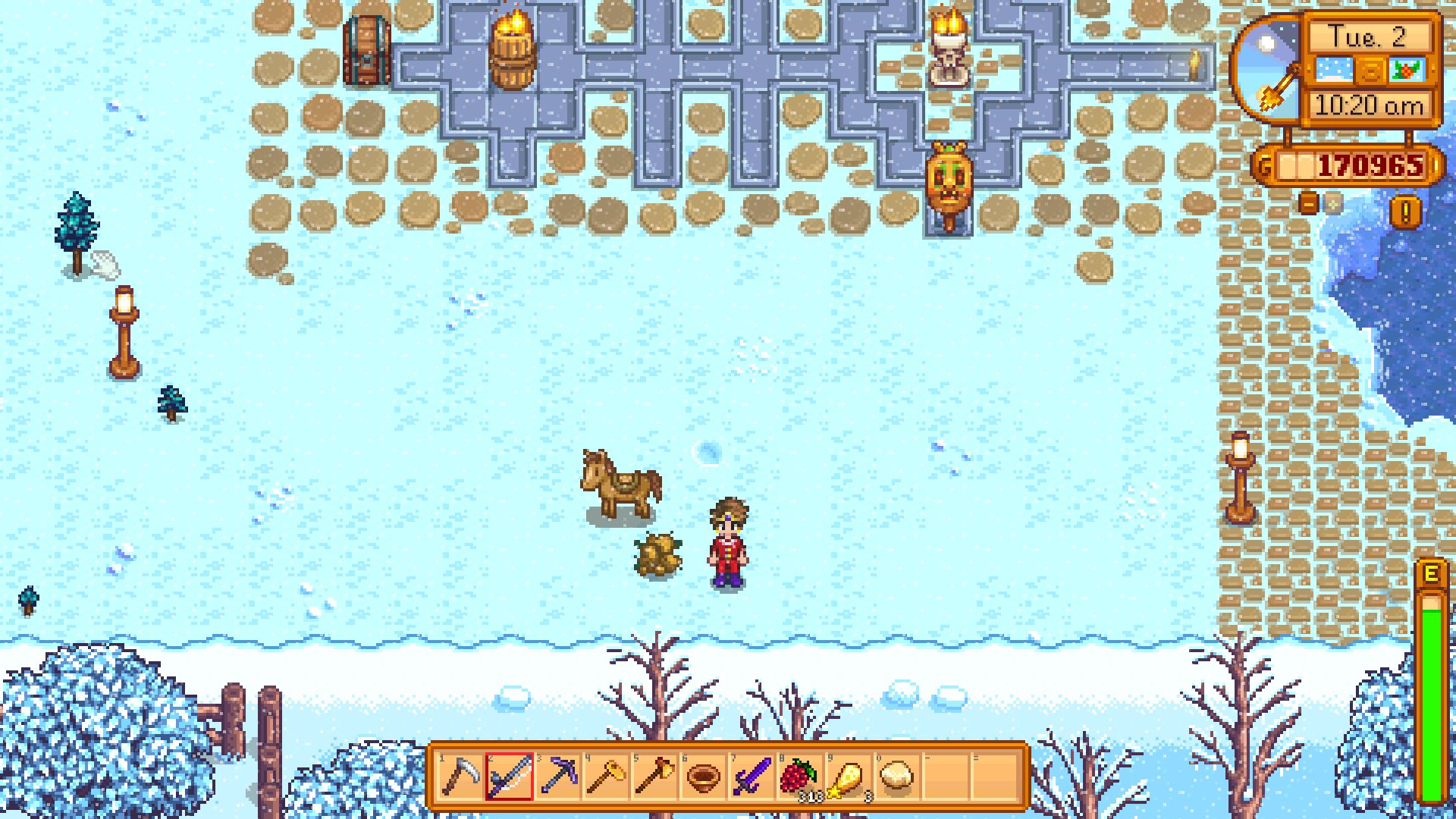This screenshot has width=1456, height=819.
Task: Equip the purple sword in slot 7
Action: 752,777
